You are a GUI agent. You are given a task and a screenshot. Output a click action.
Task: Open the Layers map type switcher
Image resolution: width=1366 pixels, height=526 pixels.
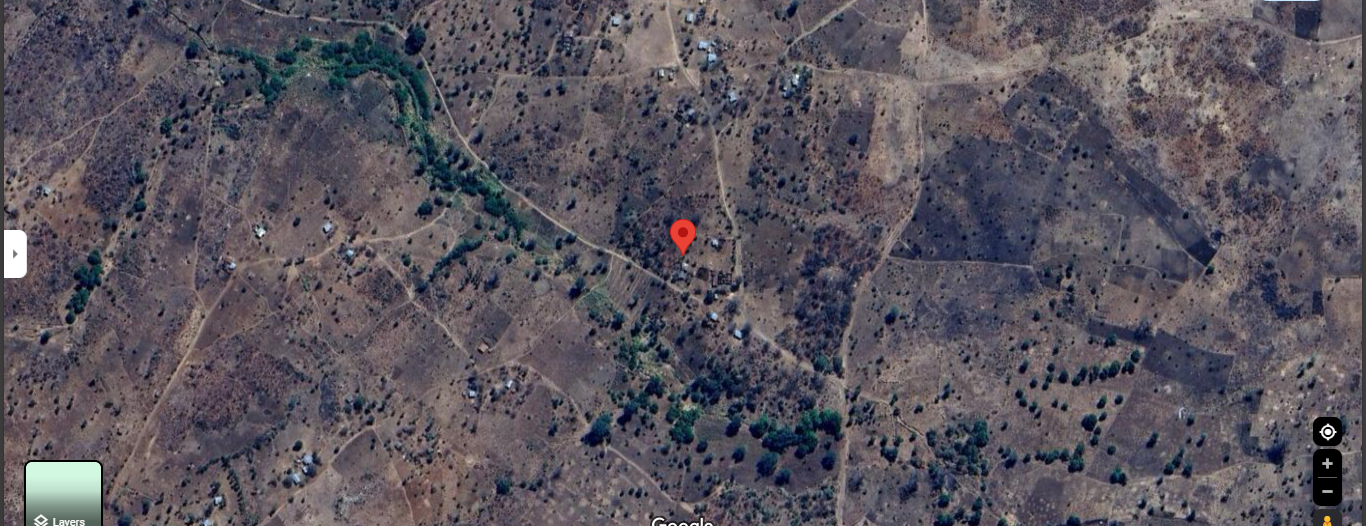[x=64, y=494]
